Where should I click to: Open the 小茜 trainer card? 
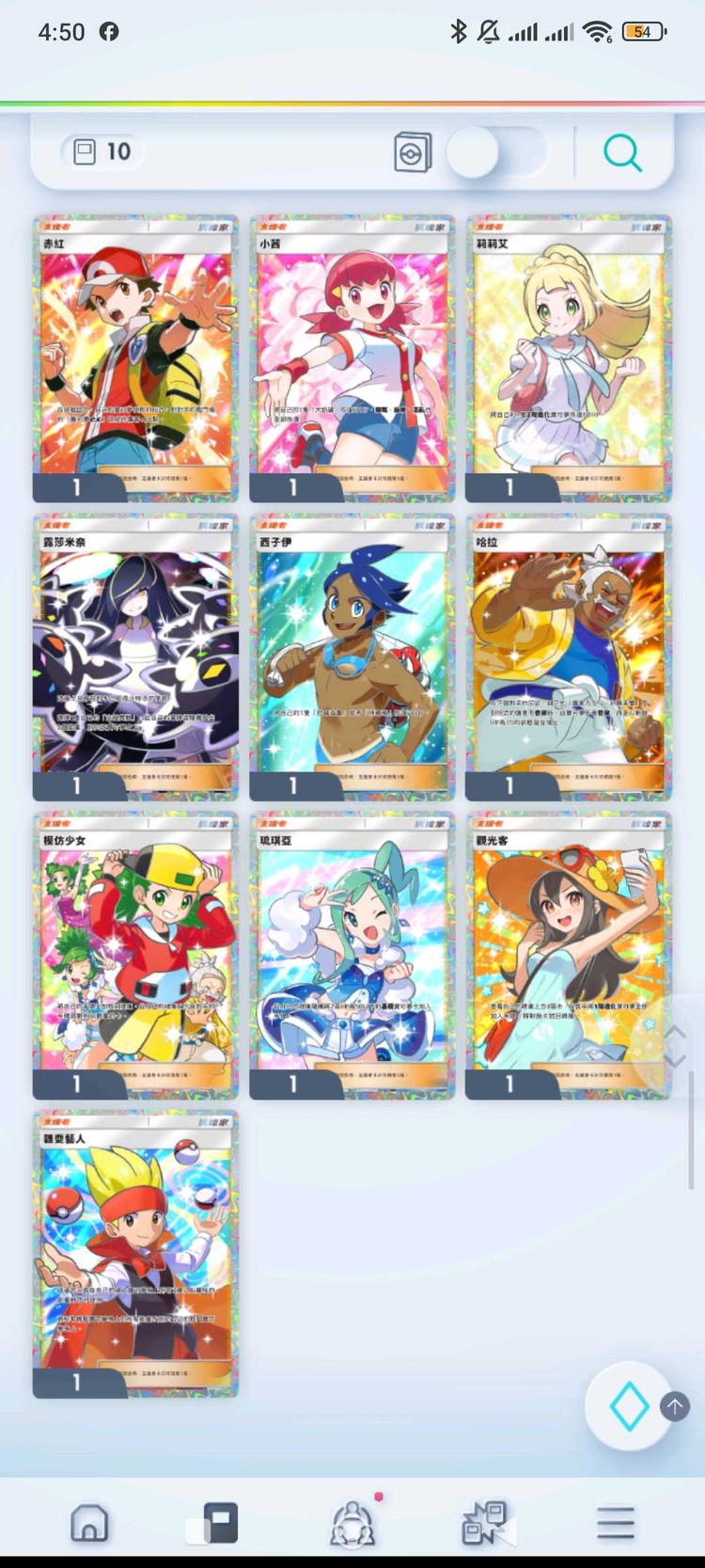pos(352,357)
